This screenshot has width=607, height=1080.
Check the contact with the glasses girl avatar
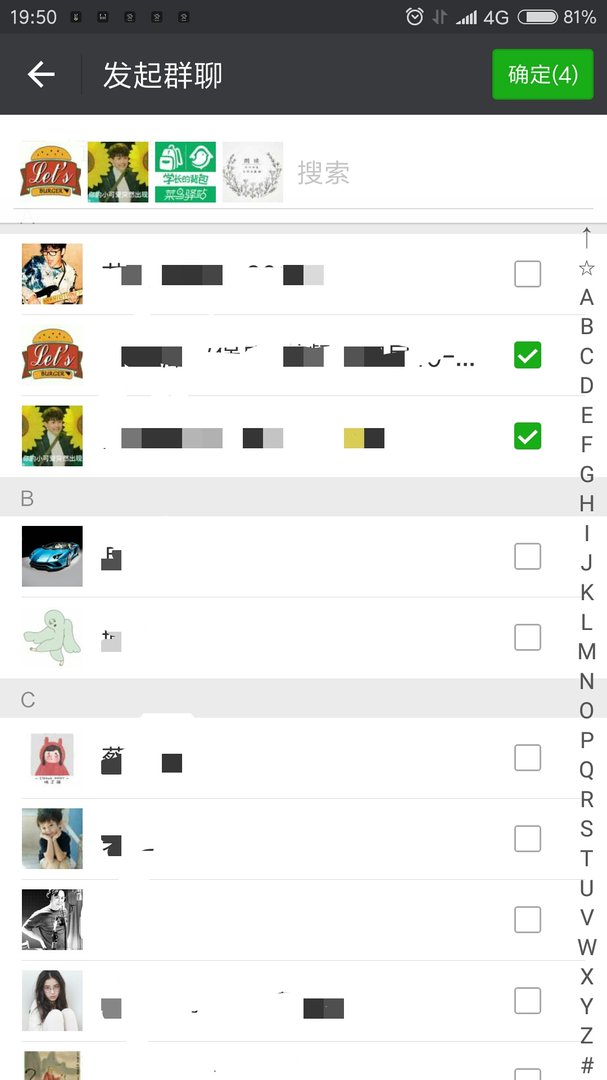527,1000
